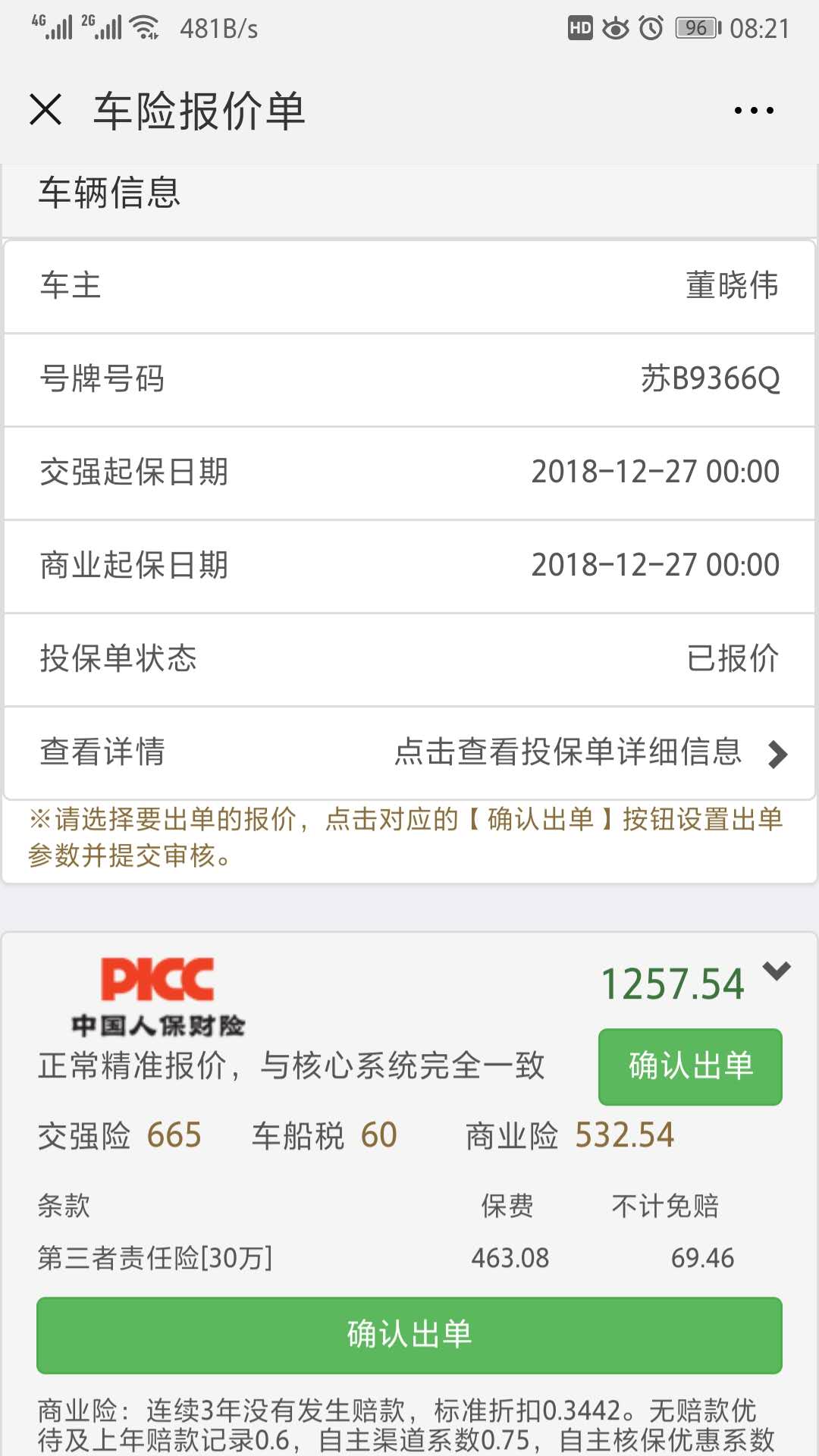The width and height of the screenshot is (819, 1456).
Task: Close the 车险报价单 page
Action: point(45,109)
